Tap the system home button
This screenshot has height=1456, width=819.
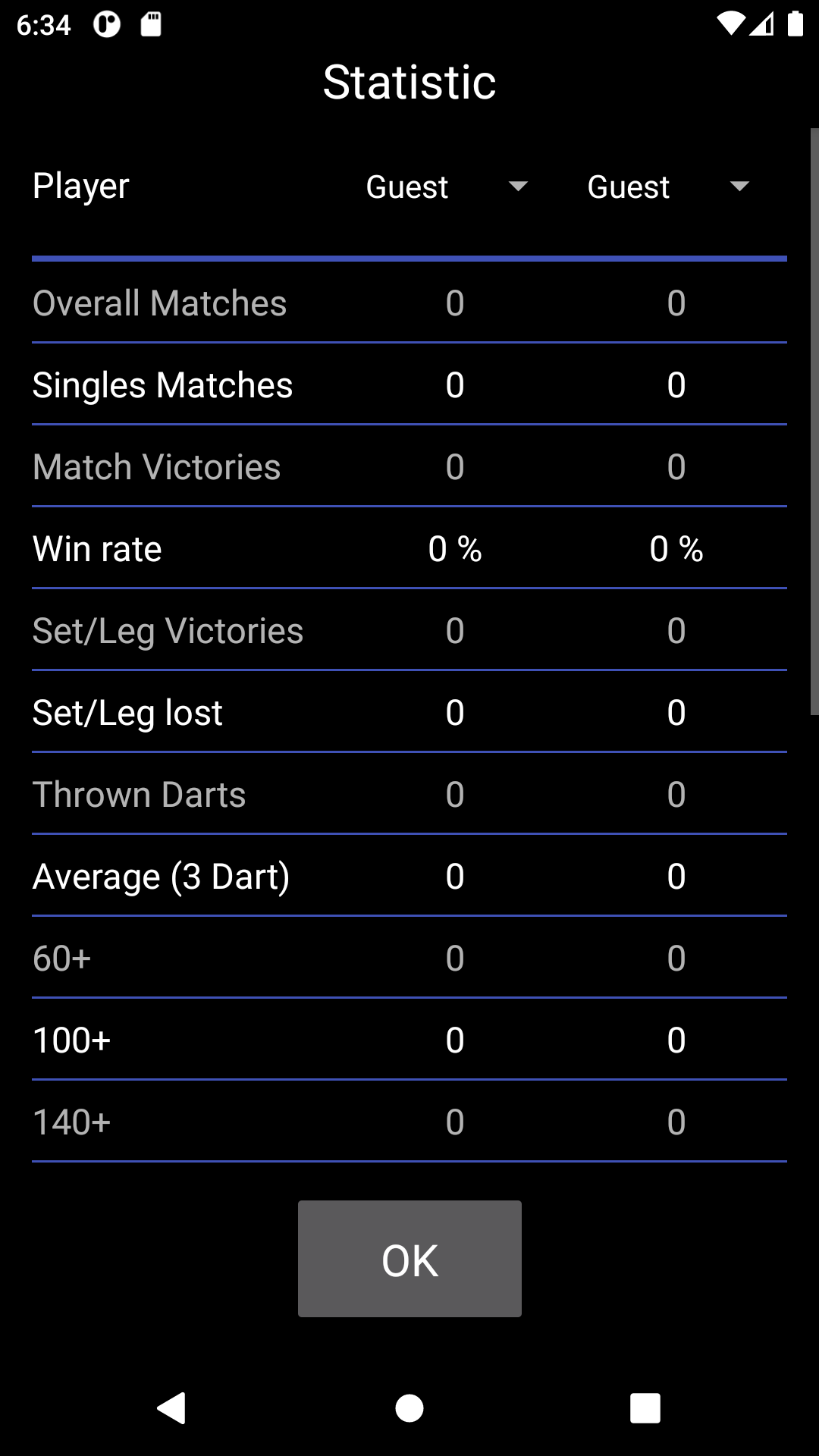click(409, 1408)
